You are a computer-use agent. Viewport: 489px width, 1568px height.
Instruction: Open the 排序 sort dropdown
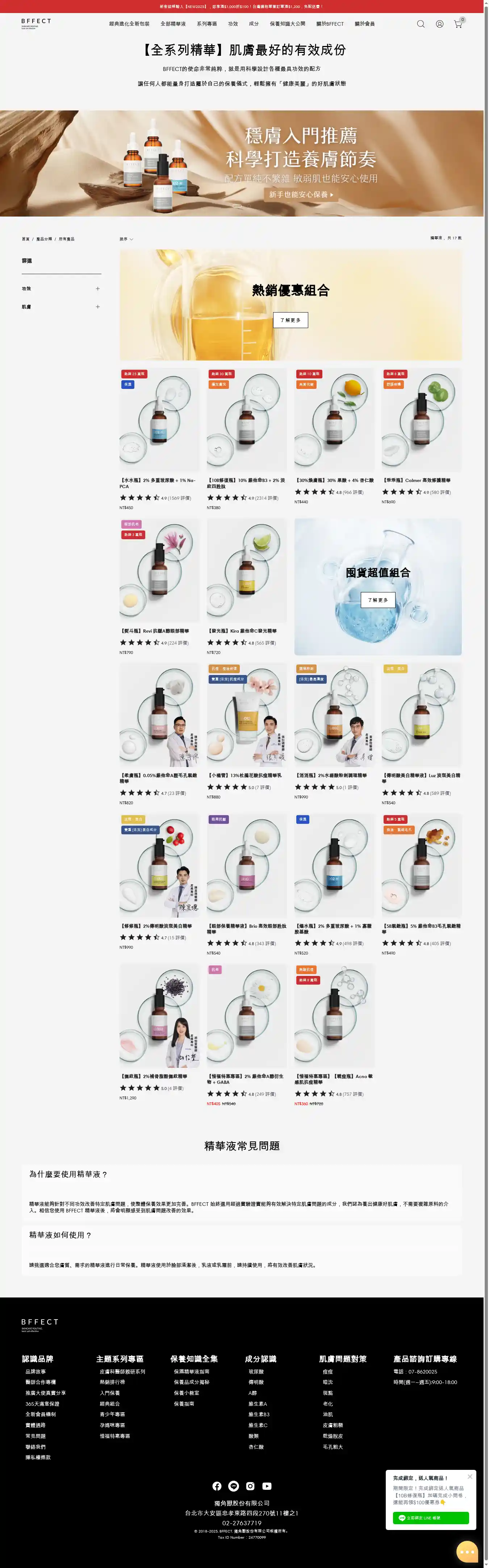click(x=126, y=239)
